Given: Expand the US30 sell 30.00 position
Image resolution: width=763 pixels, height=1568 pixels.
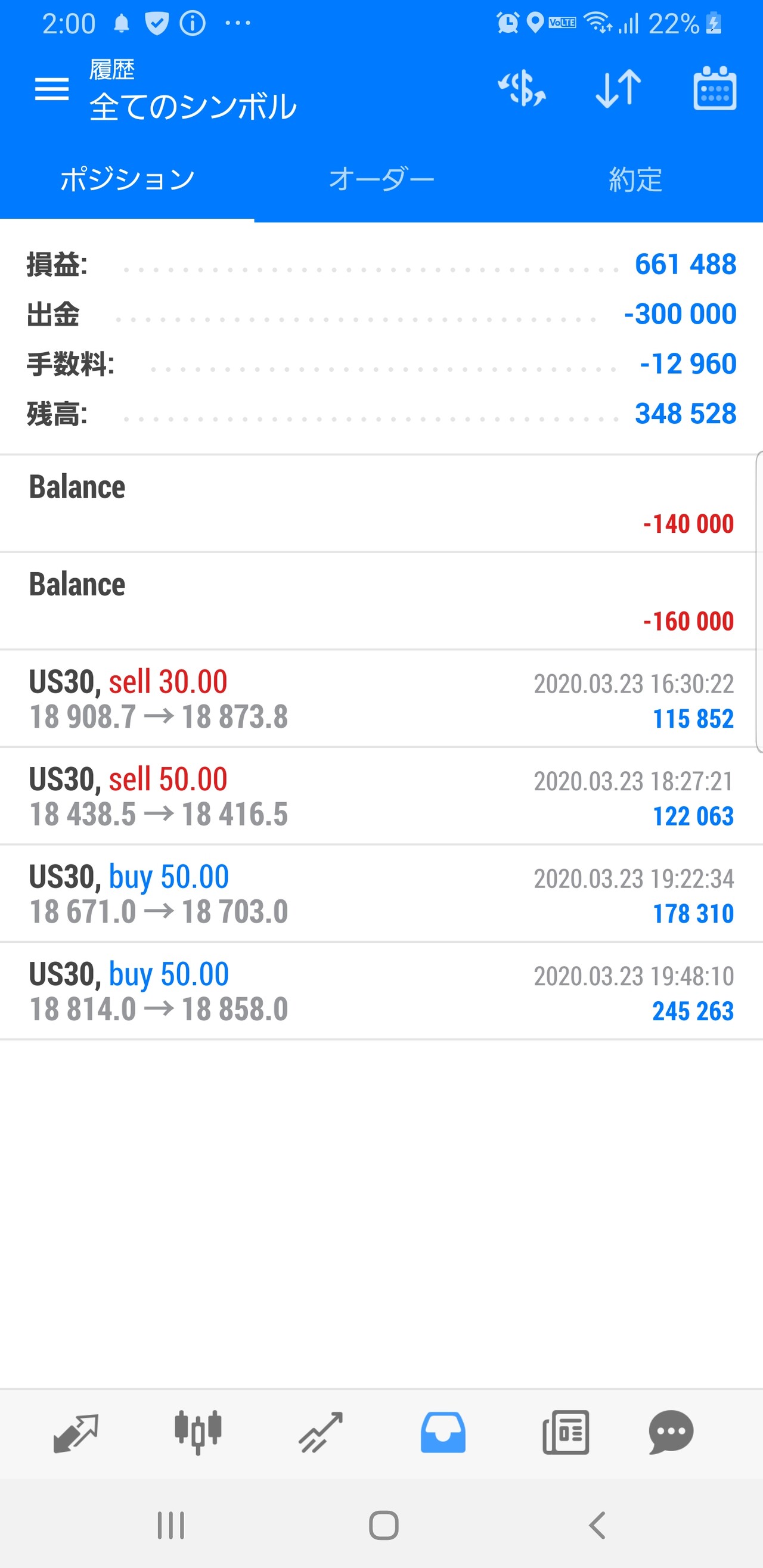Looking at the screenshot, I should click(x=381, y=699).
